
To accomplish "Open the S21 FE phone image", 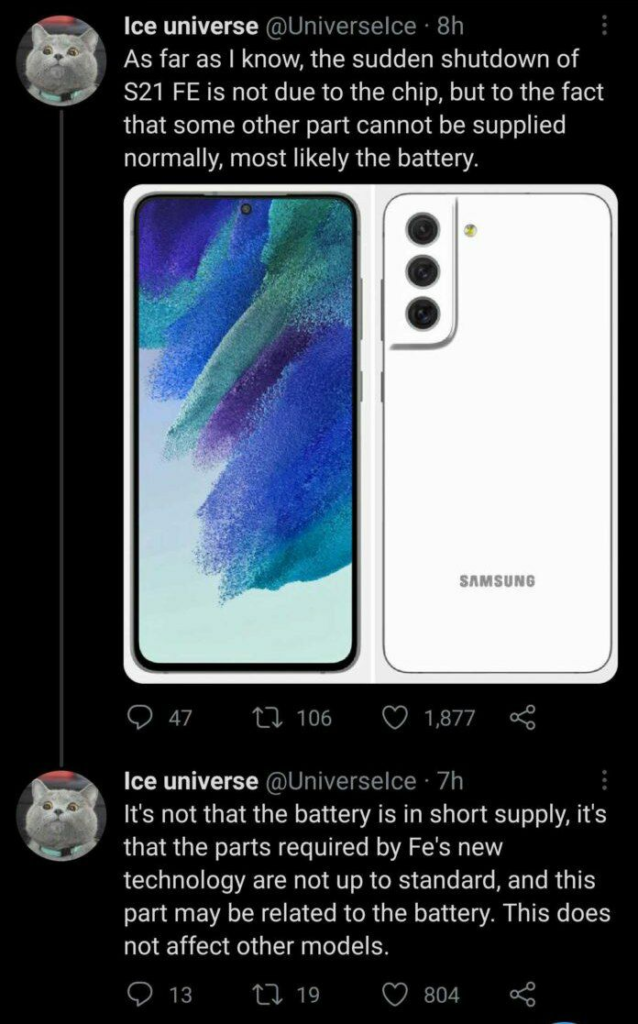I will 370,432.
